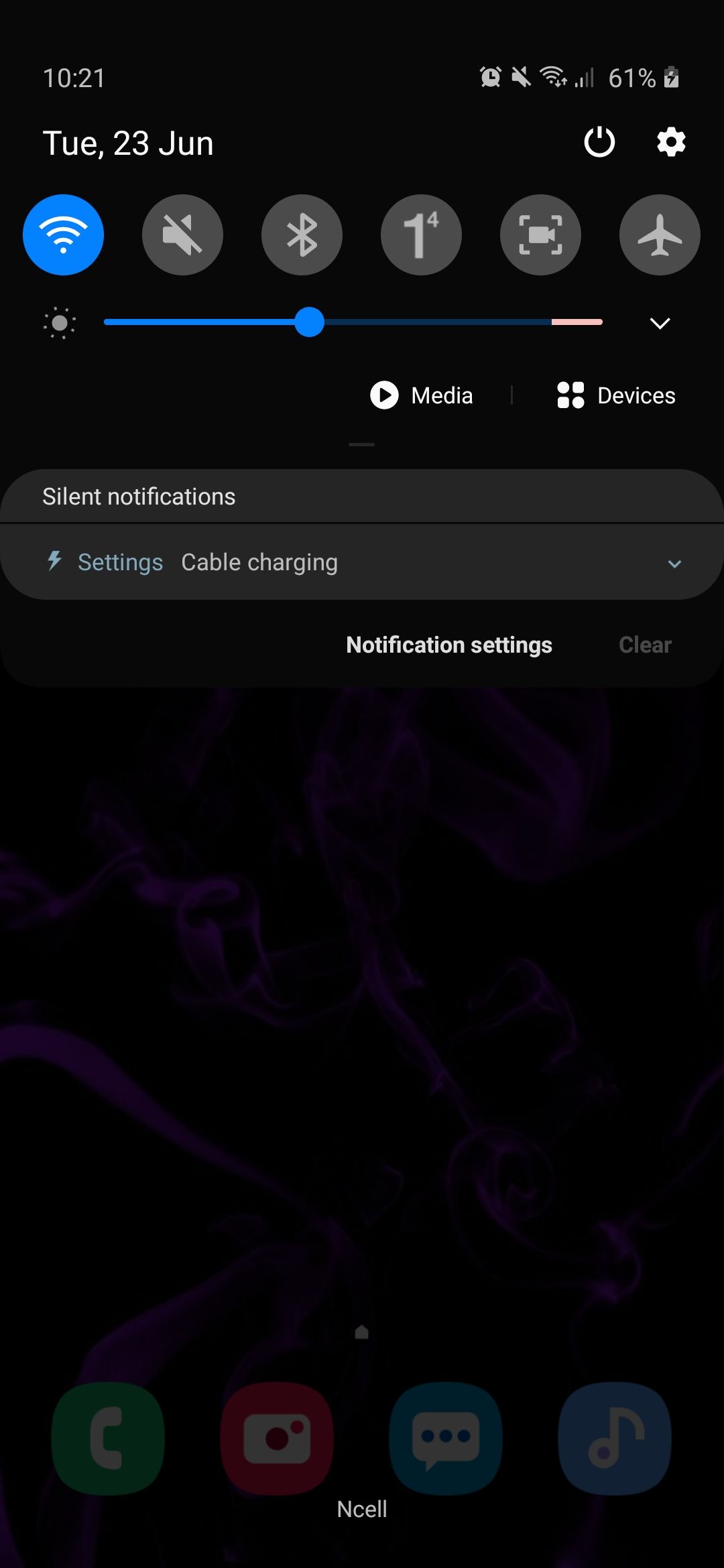Clear all notifications
This screenshot has height=1568, width=724.
pyautogui.click(x=645, y=644)
